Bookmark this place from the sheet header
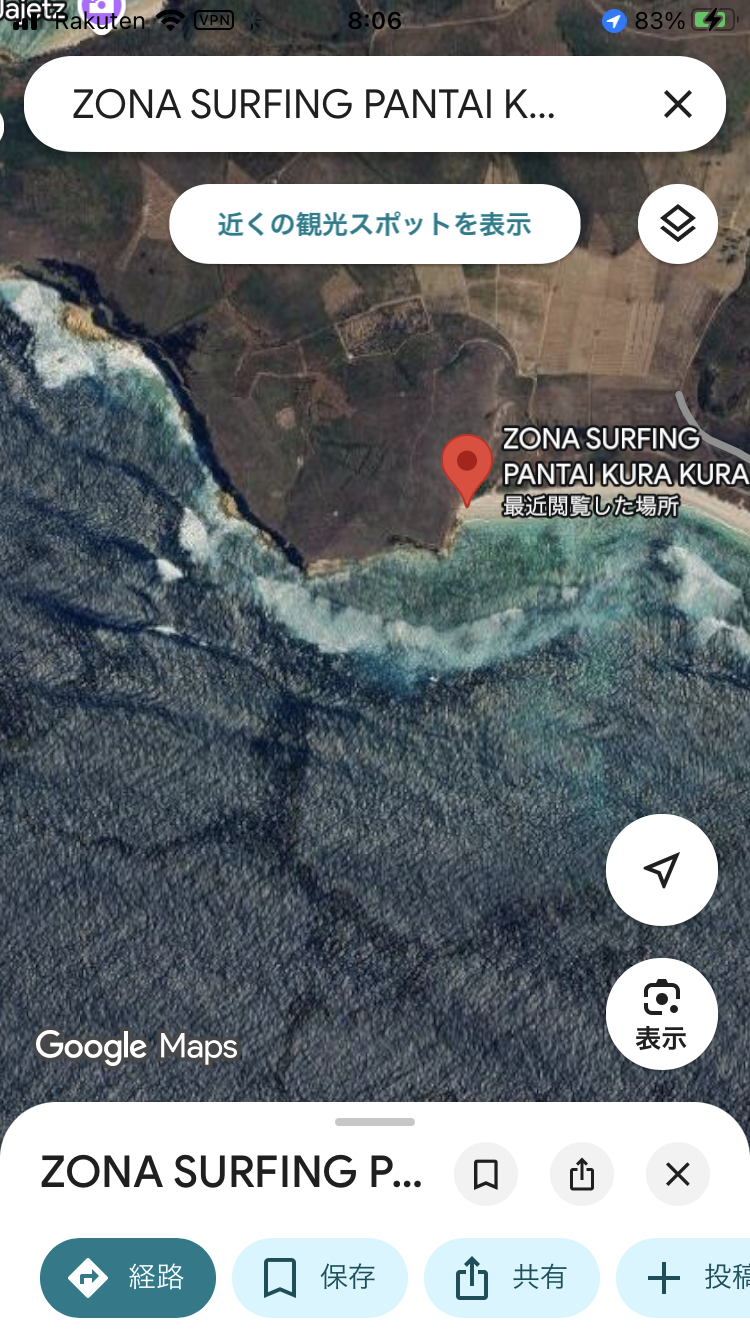 [486, 1174]
